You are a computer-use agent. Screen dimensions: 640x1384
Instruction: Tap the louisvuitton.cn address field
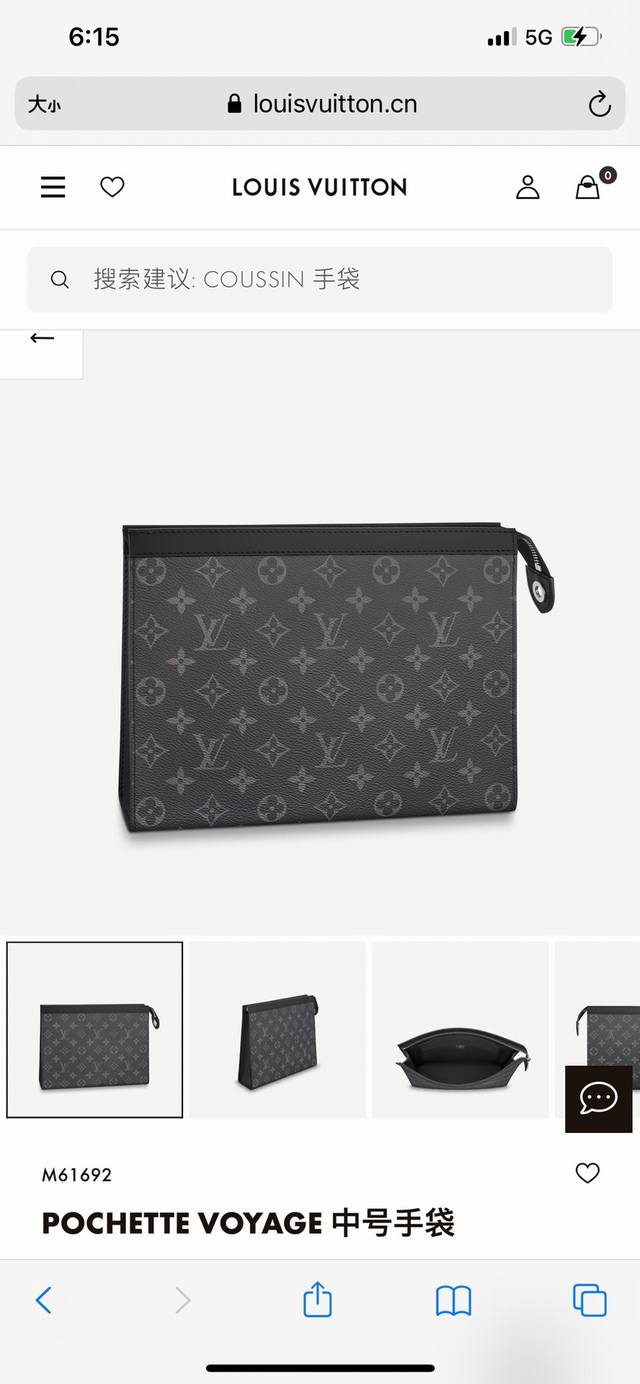tap(320, 104)
